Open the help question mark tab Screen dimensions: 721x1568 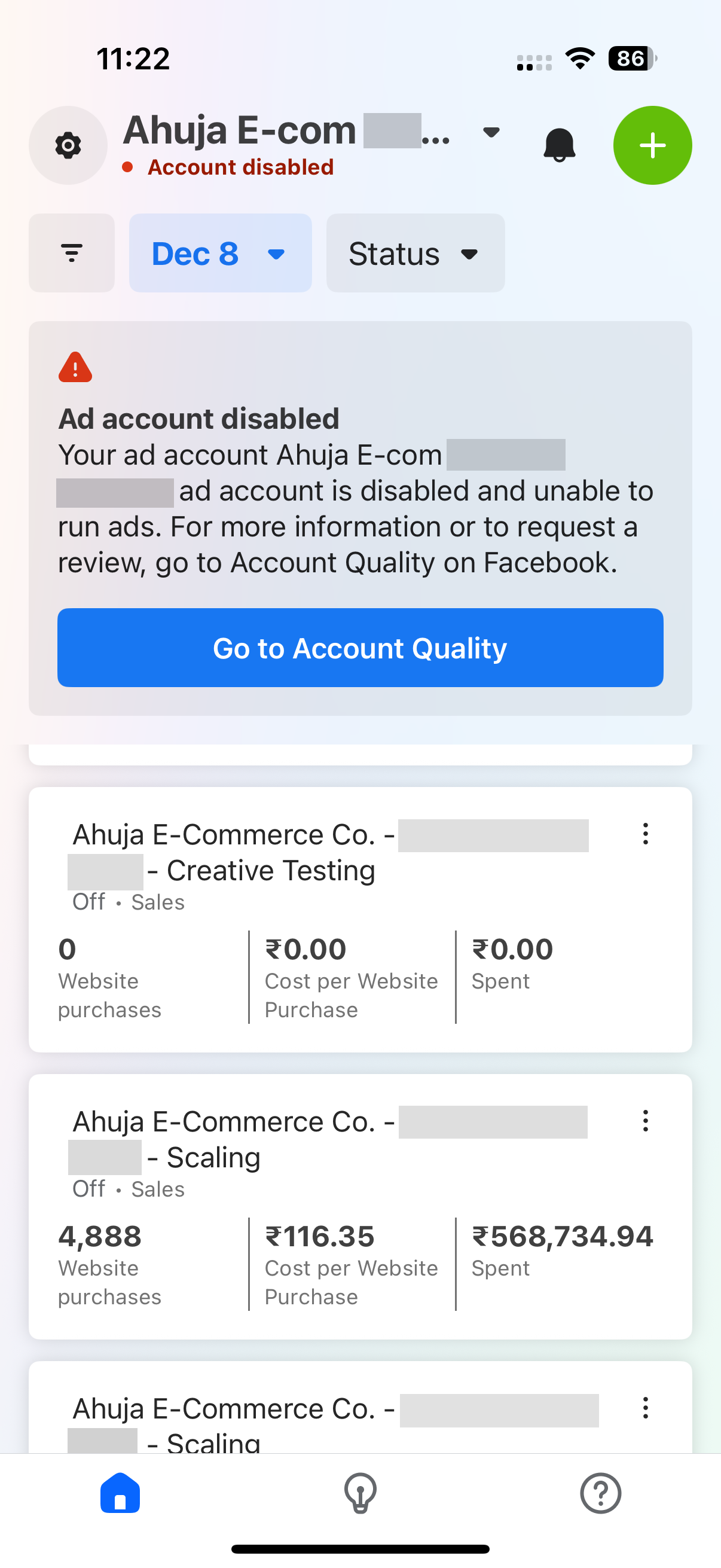tap(600, 1493)
